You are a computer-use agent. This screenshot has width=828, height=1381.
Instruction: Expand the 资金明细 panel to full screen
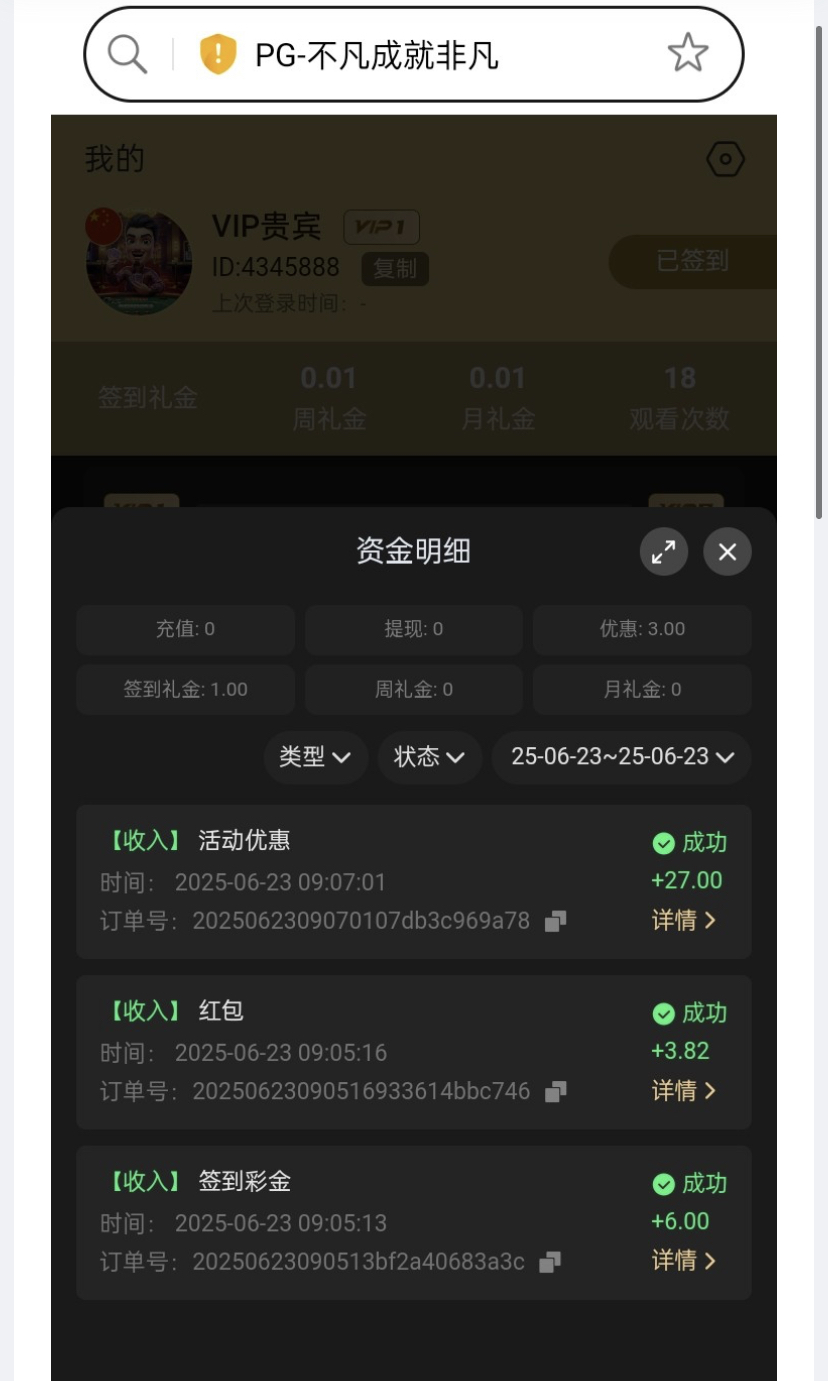coord(664,552)
